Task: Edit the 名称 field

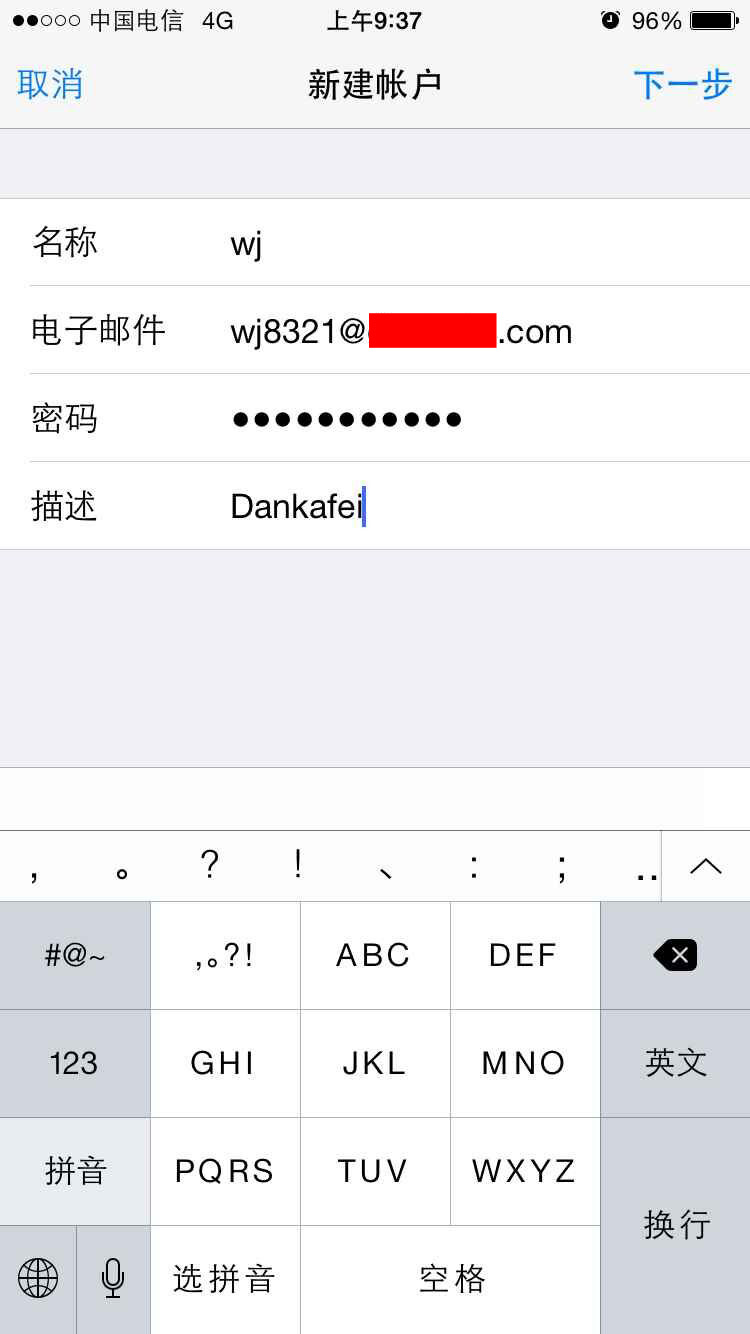Action: click(480, 243)
